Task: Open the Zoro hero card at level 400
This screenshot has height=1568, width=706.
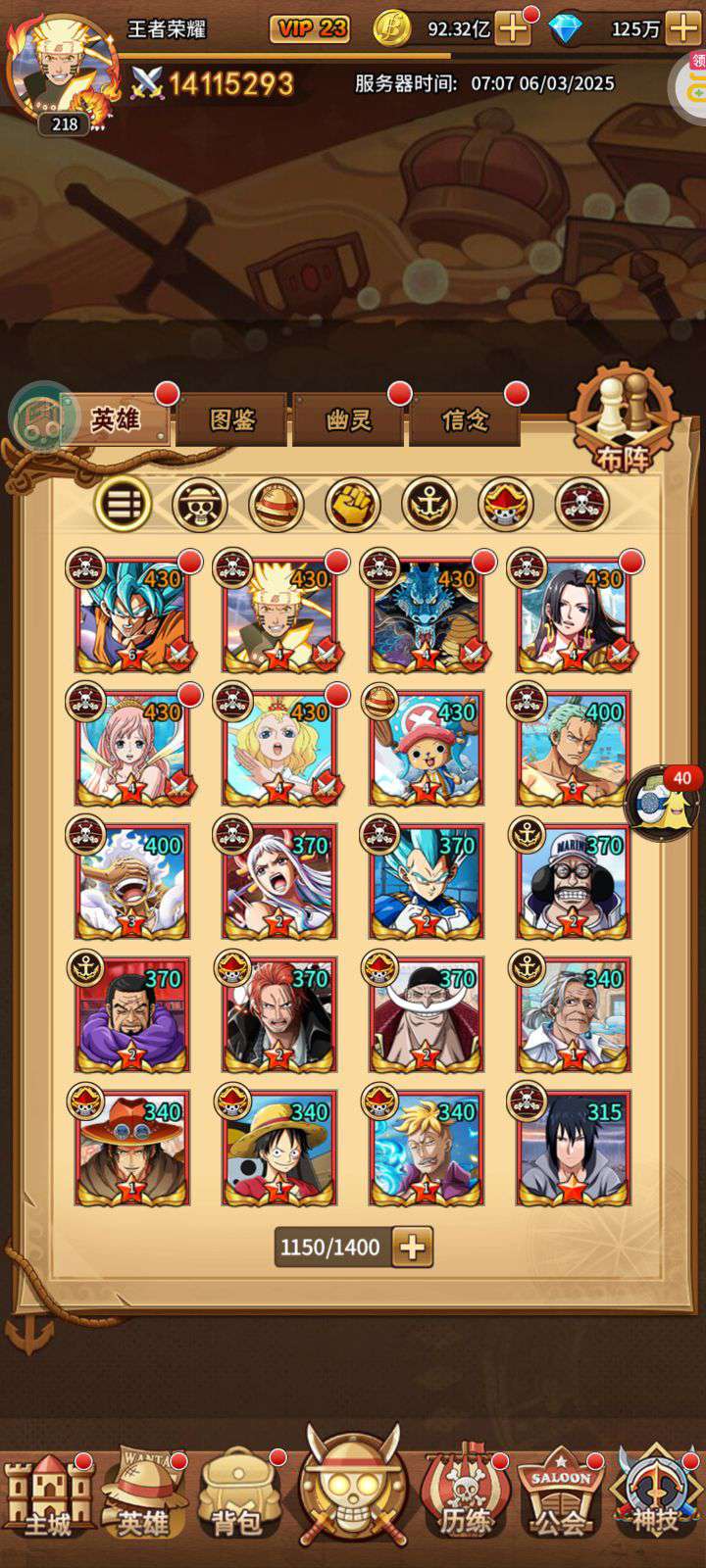Action: coord(573,747)
